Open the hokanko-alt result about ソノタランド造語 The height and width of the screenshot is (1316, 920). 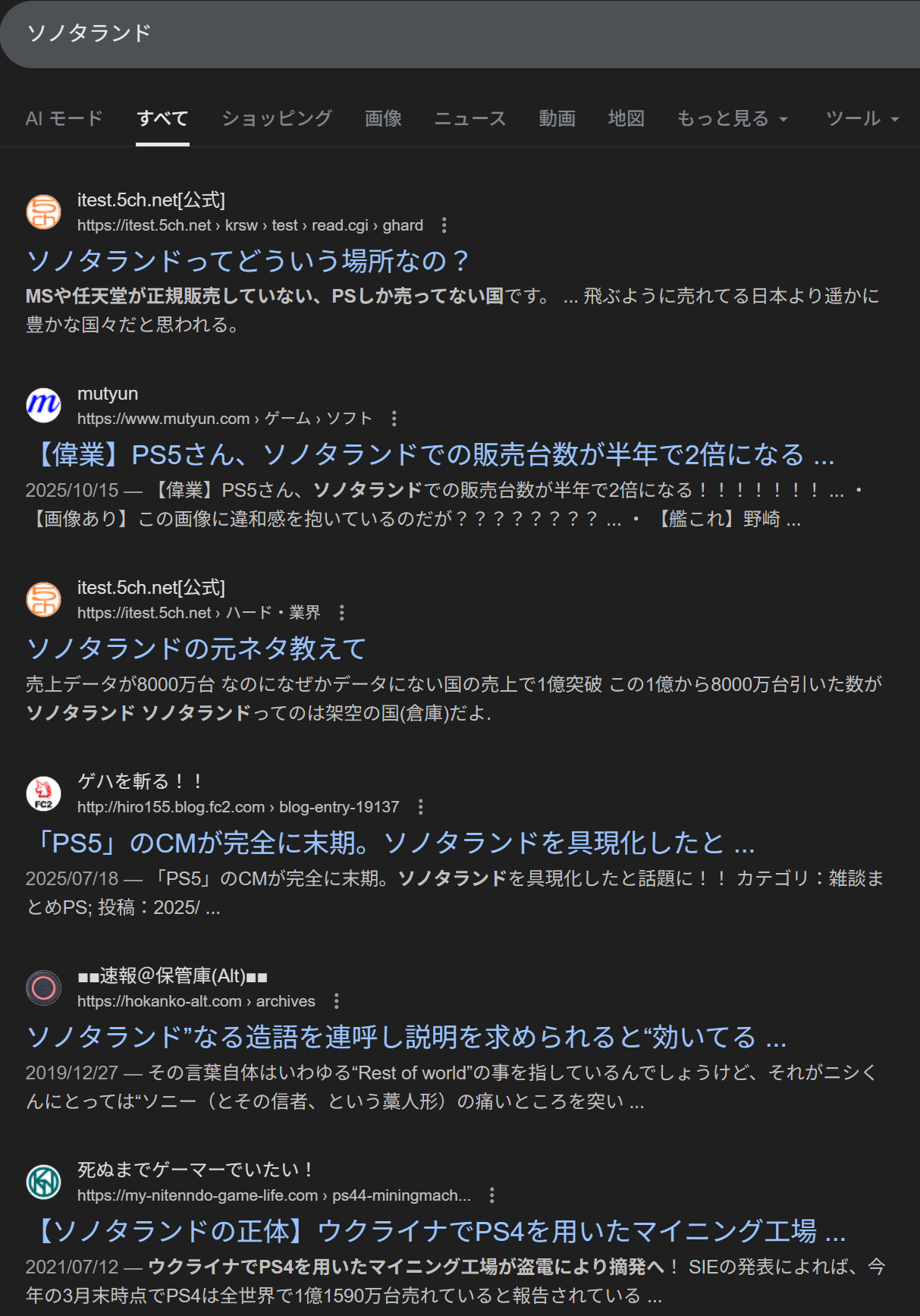407,1037
